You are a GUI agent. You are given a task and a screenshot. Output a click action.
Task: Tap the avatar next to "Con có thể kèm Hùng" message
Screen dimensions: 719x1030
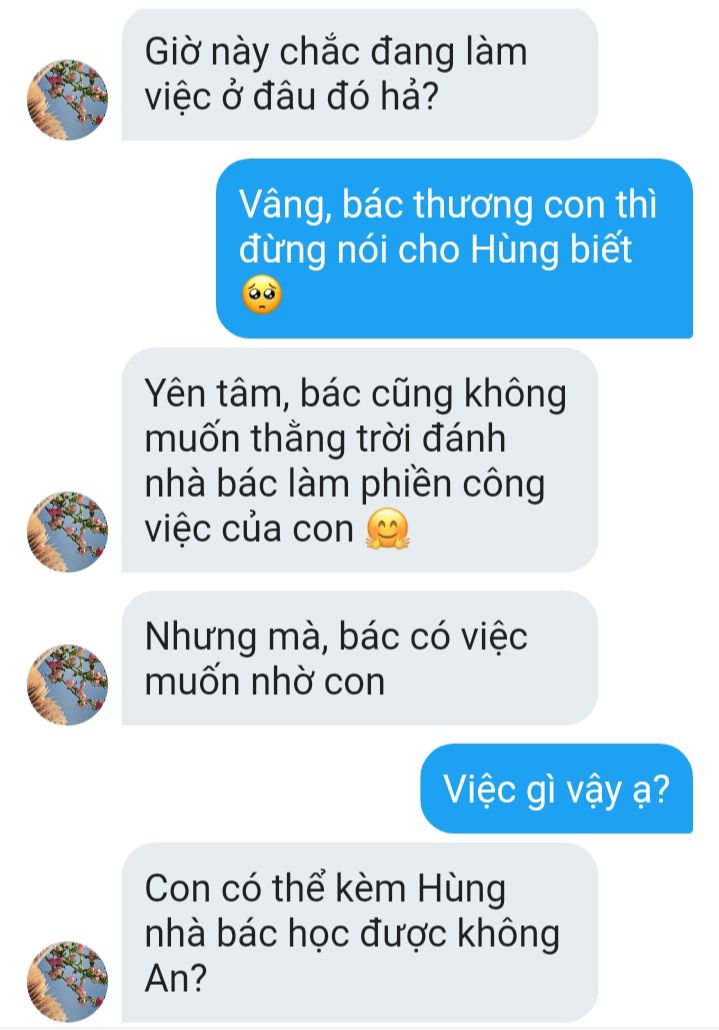click(68, 982)
